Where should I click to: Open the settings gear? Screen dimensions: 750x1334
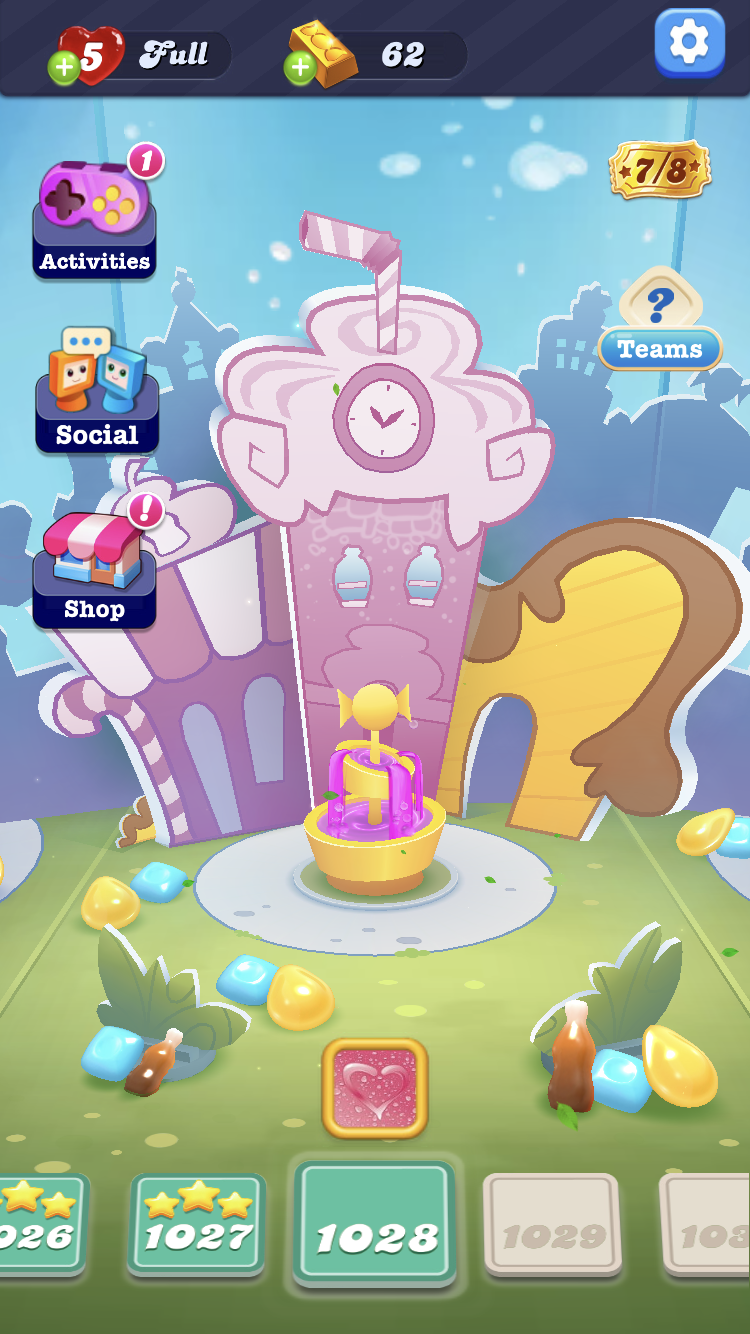tap(690, 43)
